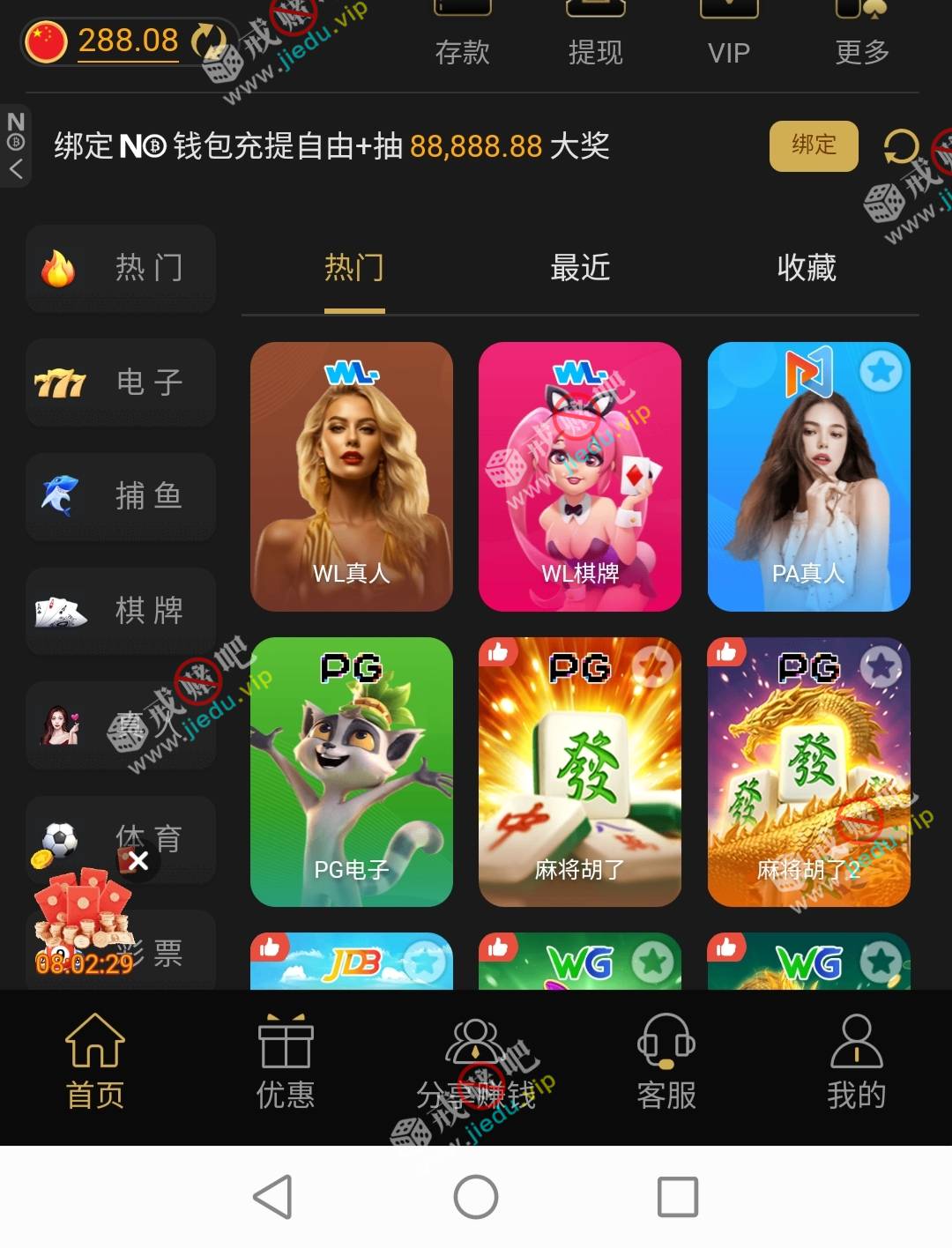
Task: Open the 存款 deposit page
Action: [x=462, y=35]
